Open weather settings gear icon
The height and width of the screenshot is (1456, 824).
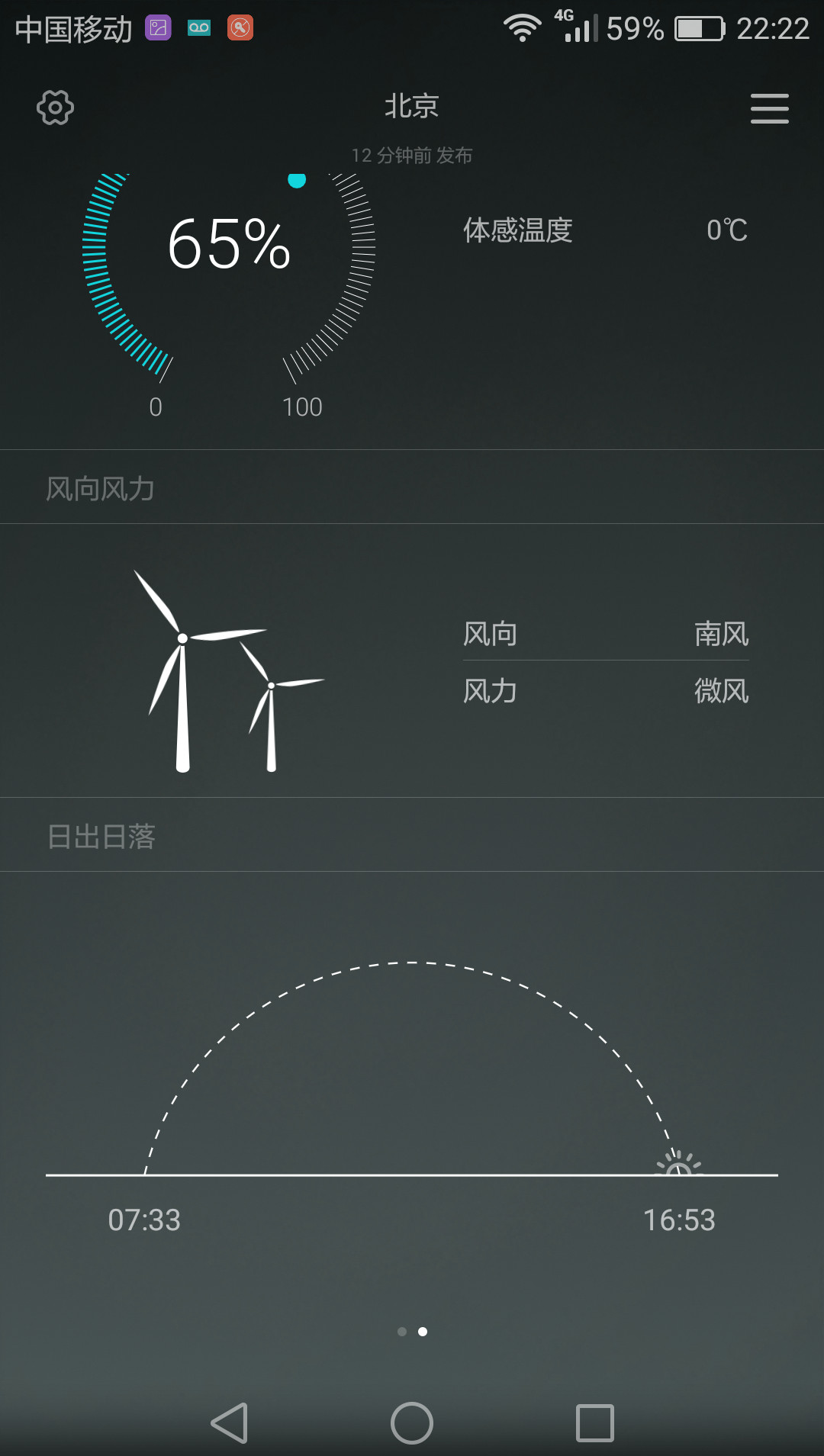(x=55, y=108)
